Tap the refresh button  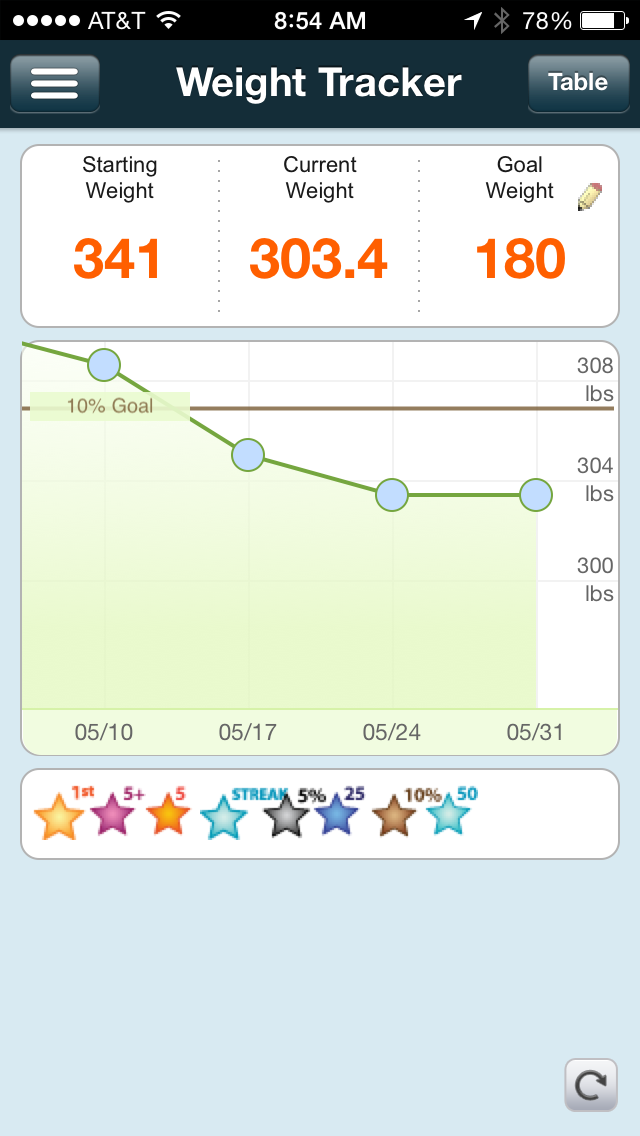point(591,1085)
